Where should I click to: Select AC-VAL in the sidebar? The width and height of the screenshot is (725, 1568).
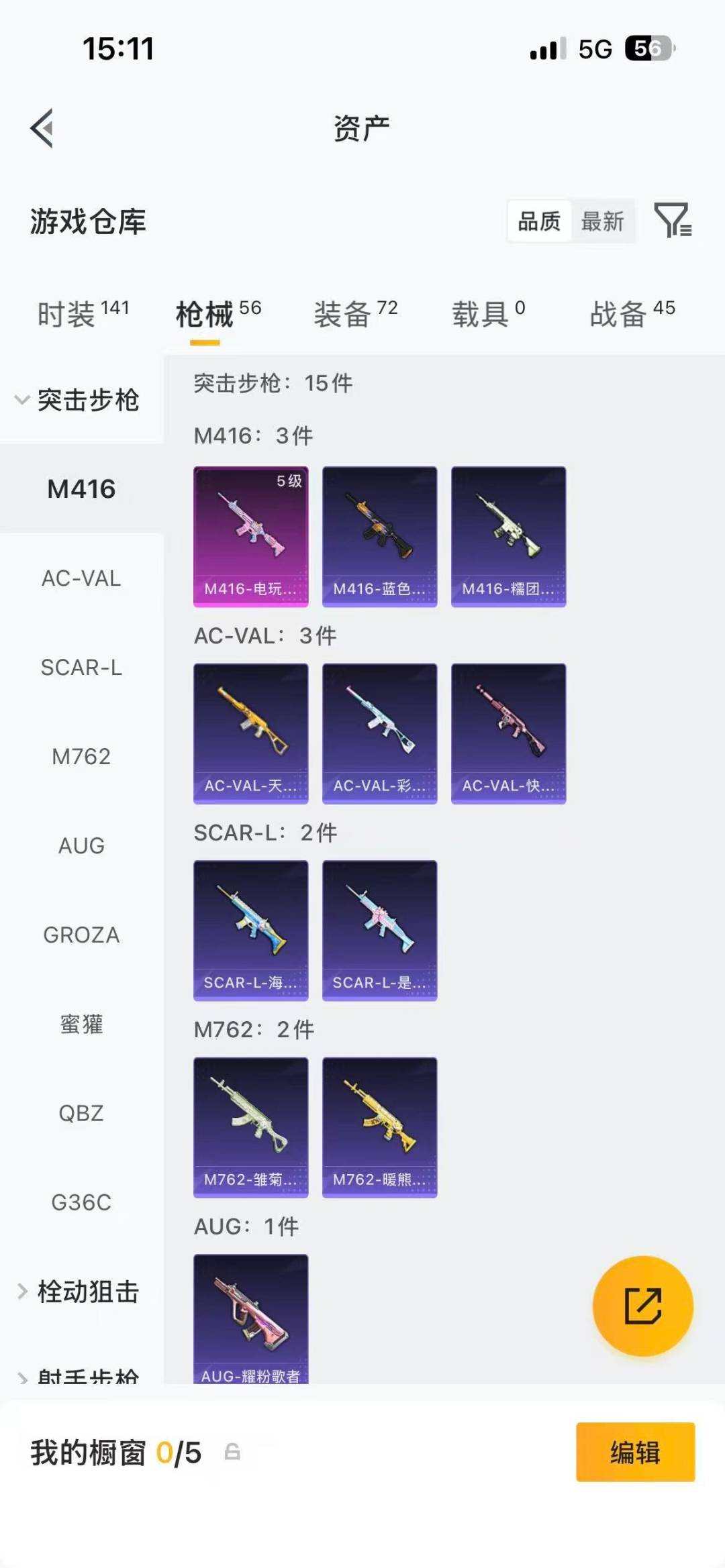pyautogui.click(x=81, y=578)
